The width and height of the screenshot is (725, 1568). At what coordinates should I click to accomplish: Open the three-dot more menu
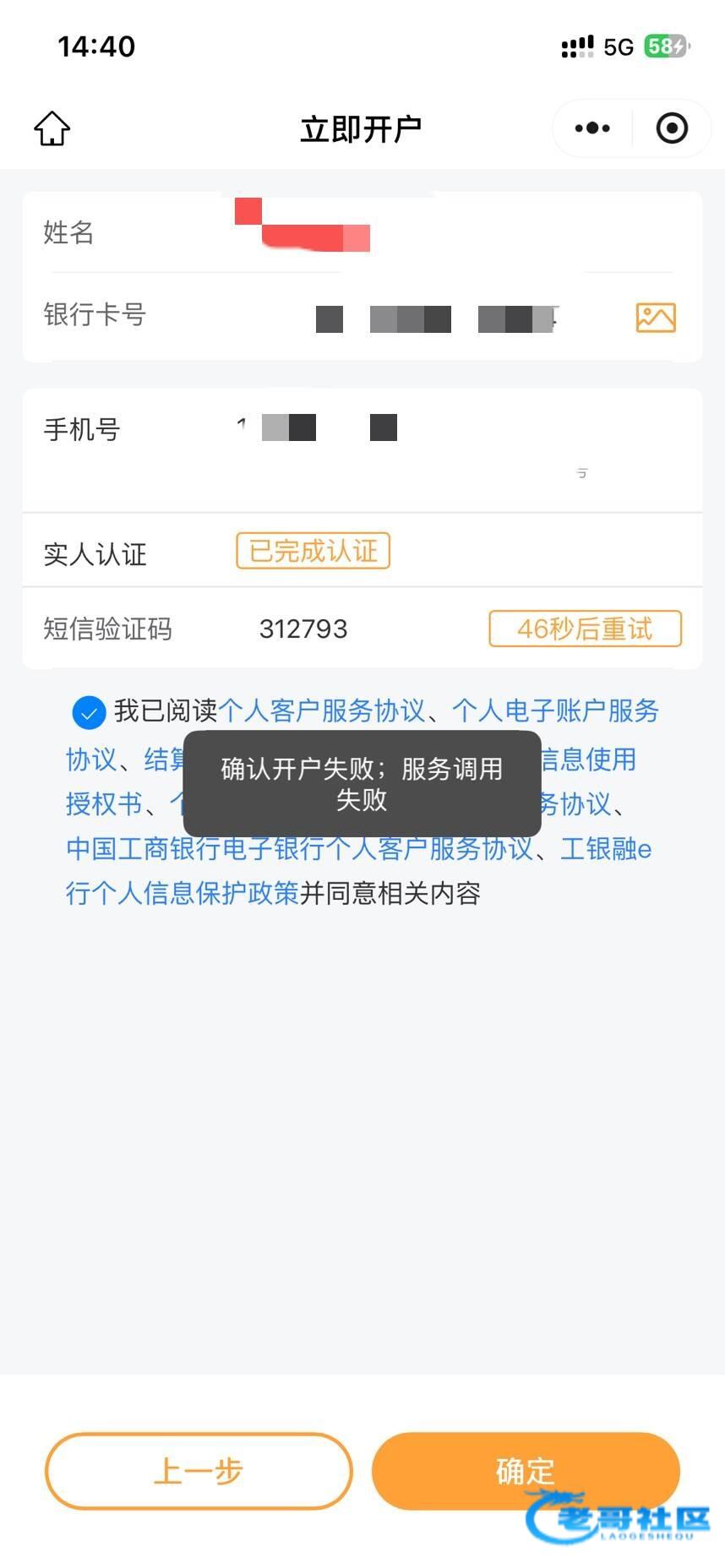(x=591, y=128)
